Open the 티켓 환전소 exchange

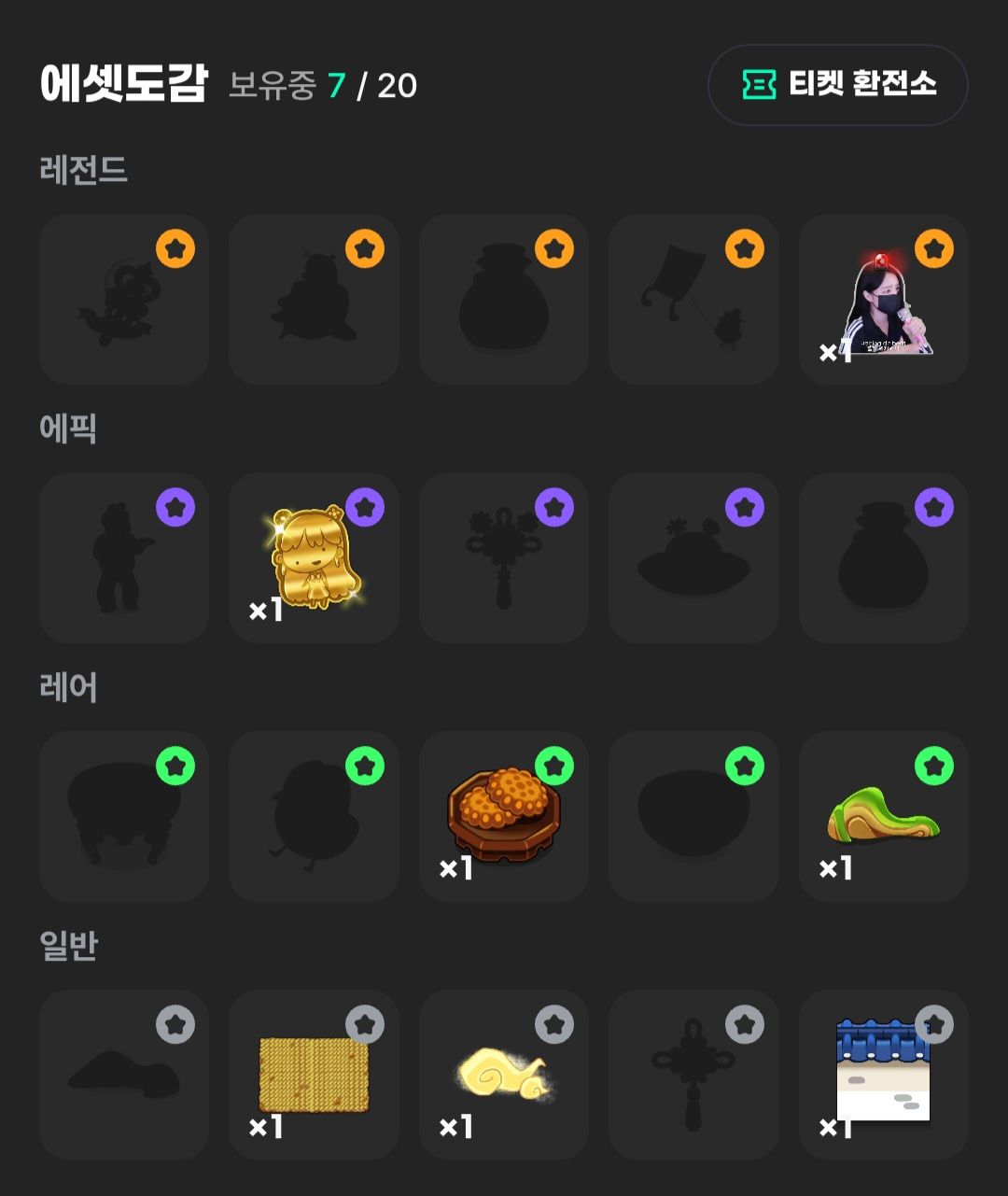(836, 85)
